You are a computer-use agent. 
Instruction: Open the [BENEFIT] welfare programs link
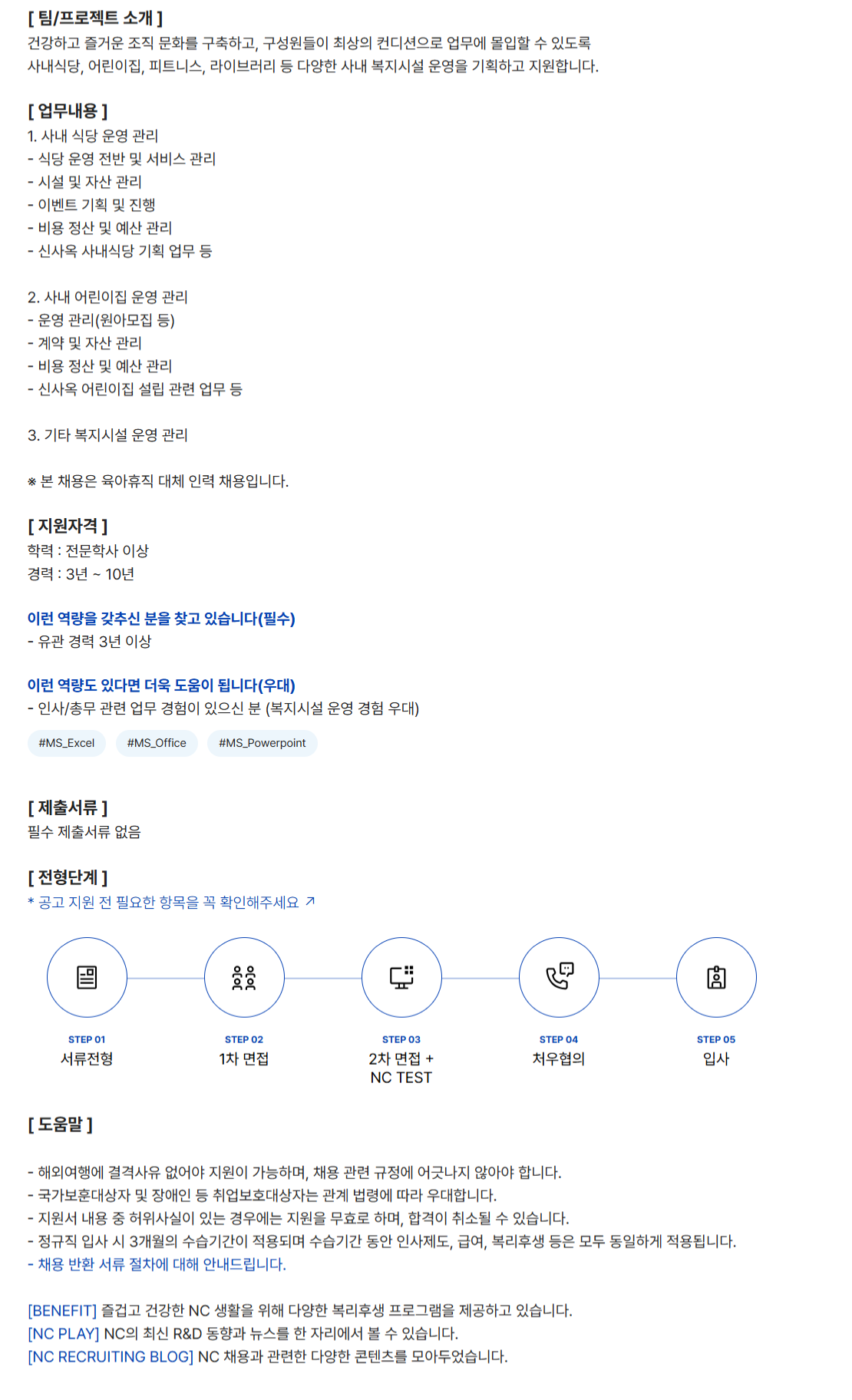[x=63, y=1310]
